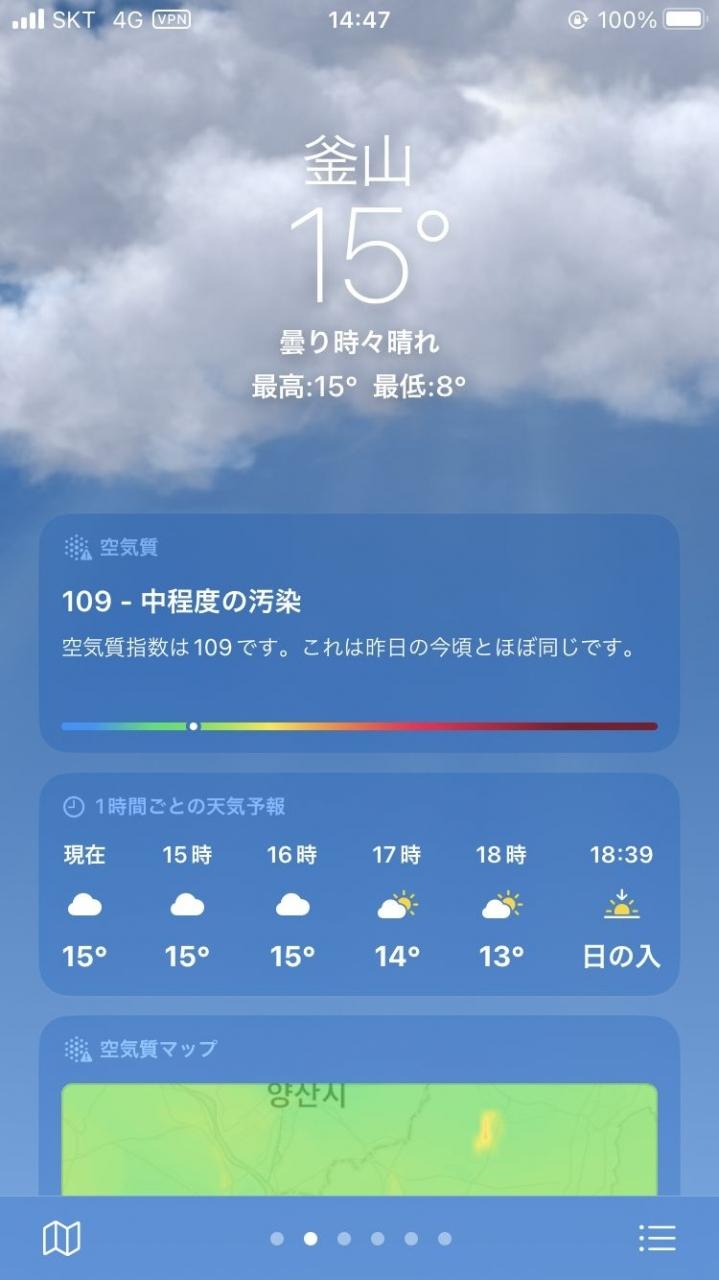This screenshot has width=719, height=1280.
Task: Open the 1時間ごとの天気予報 hourly forecast card
Action: 359,884
